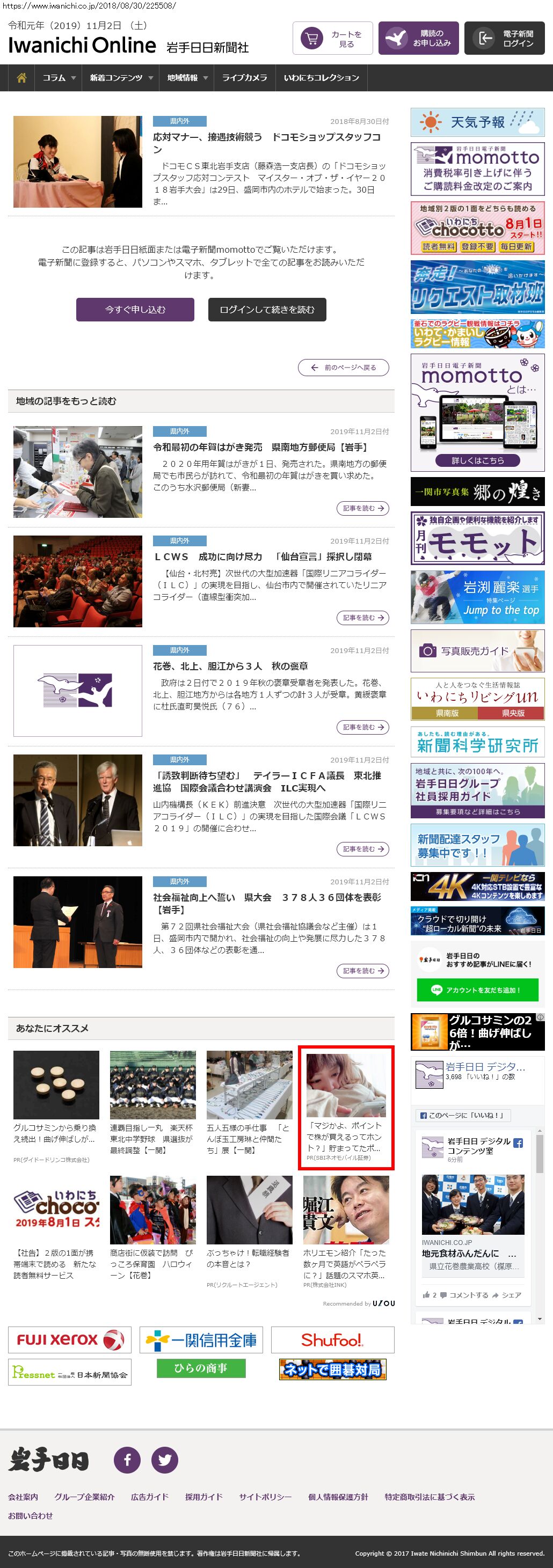This screenshot has height=1568, width=553.
Task: Go back with 前のページへ戻る
Action: click(344, 368)
